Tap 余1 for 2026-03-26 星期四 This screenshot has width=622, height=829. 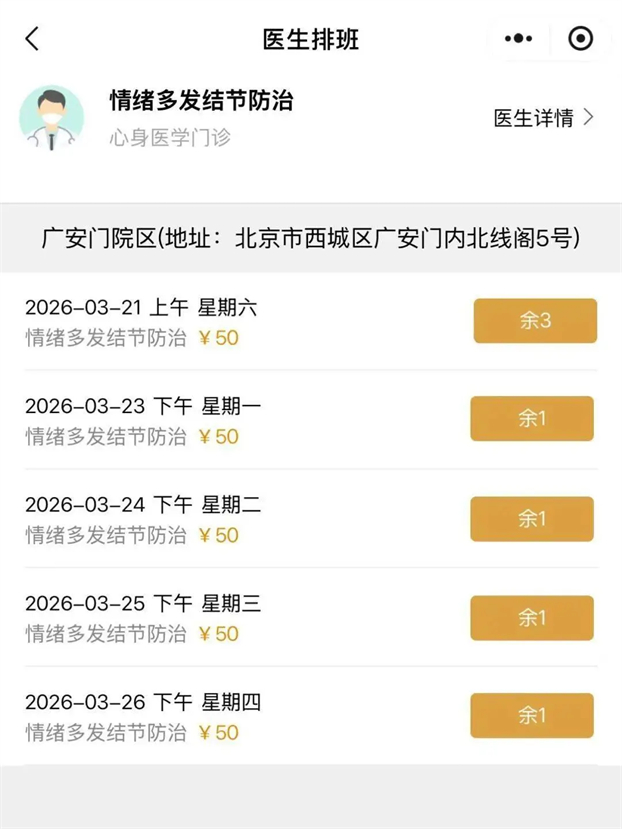(x=532, y=716)
